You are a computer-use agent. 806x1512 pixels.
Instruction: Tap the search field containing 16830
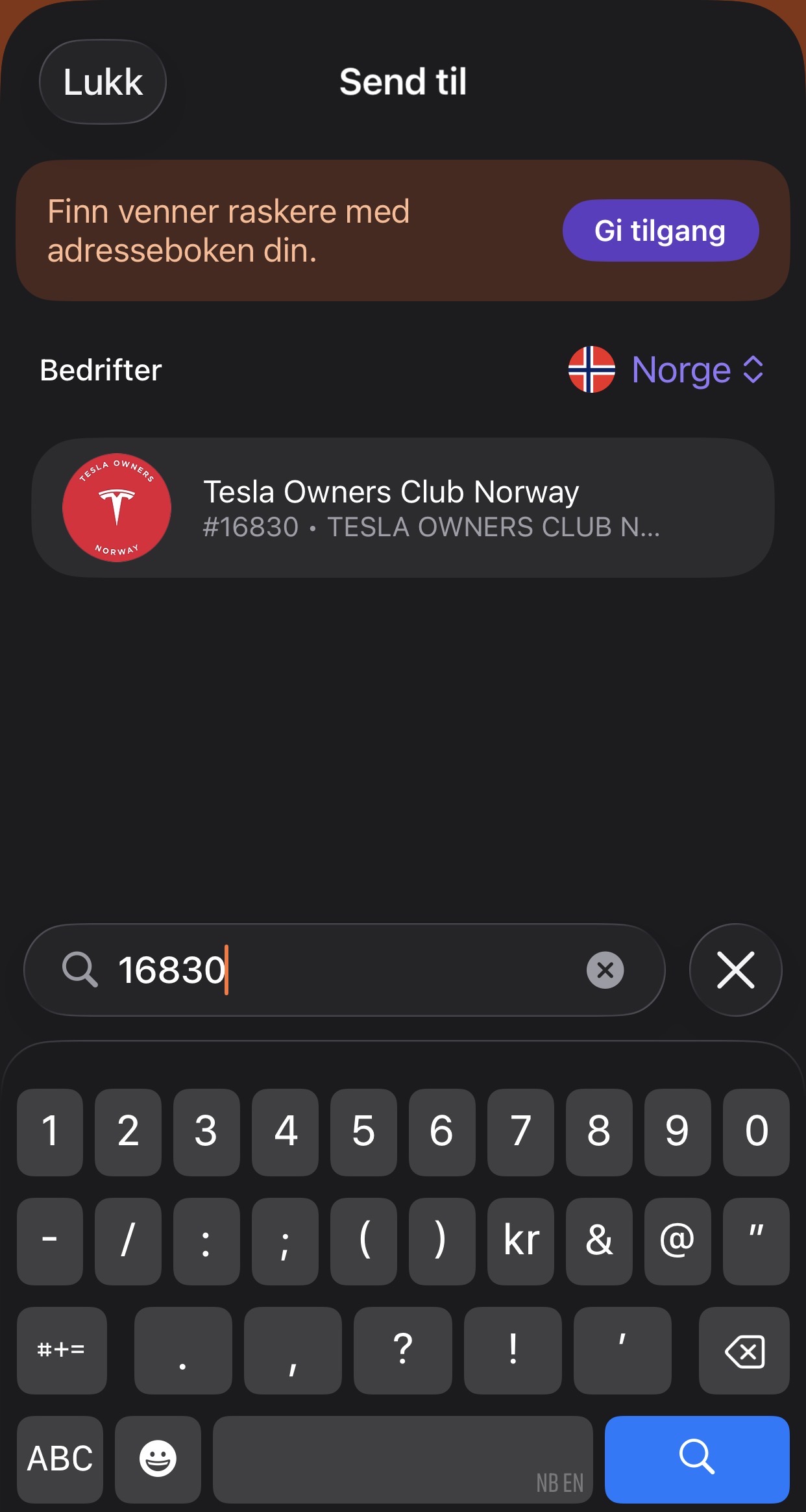click(x=344, y=970)
